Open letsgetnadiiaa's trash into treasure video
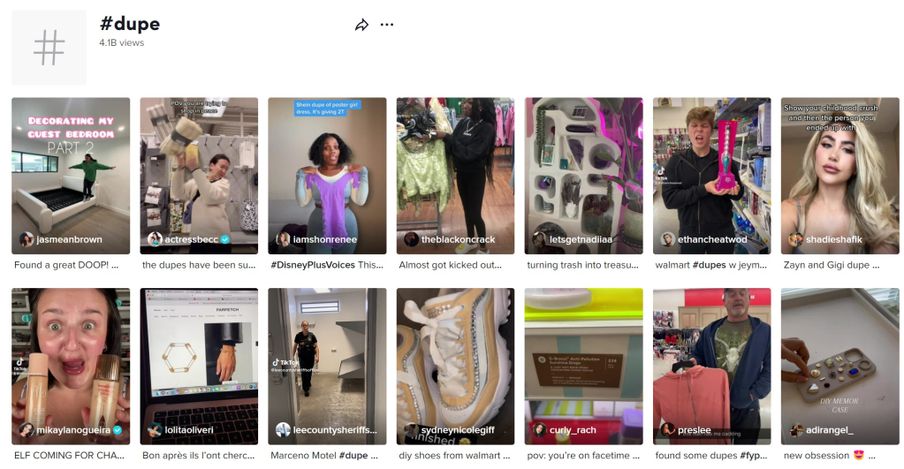Viewport: 904px width, 469px height. point(583,175)
